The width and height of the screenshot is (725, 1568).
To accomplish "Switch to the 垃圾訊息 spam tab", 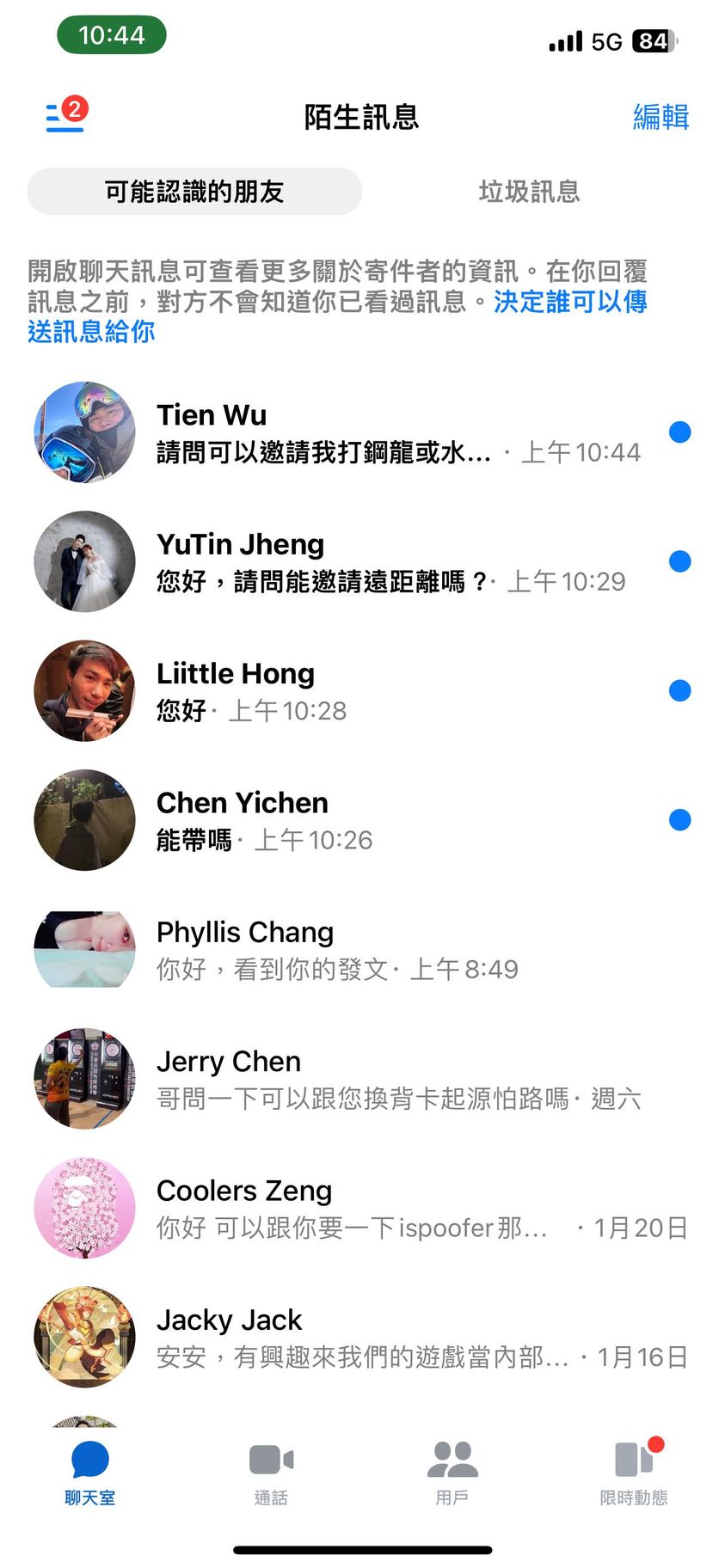I will tap(529, 191).
